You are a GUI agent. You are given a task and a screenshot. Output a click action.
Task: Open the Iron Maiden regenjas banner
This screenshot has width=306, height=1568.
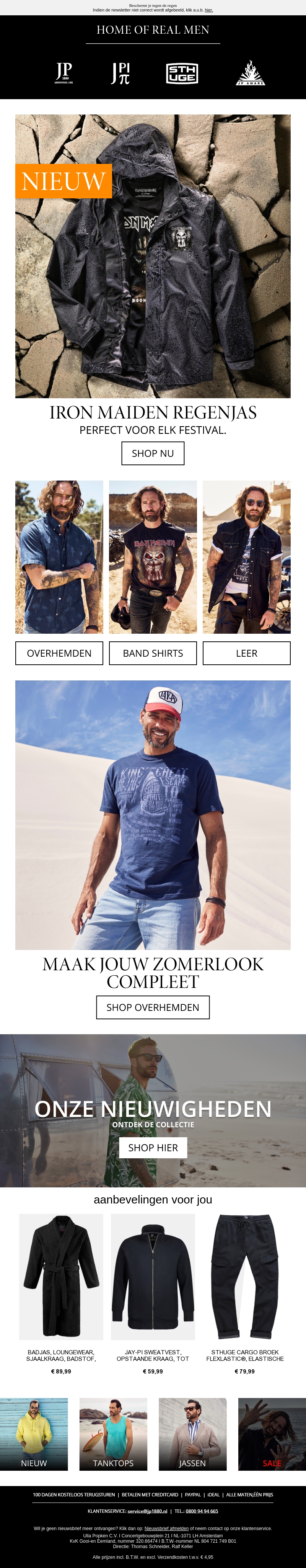pyautogui.click(x=153, y=256)
